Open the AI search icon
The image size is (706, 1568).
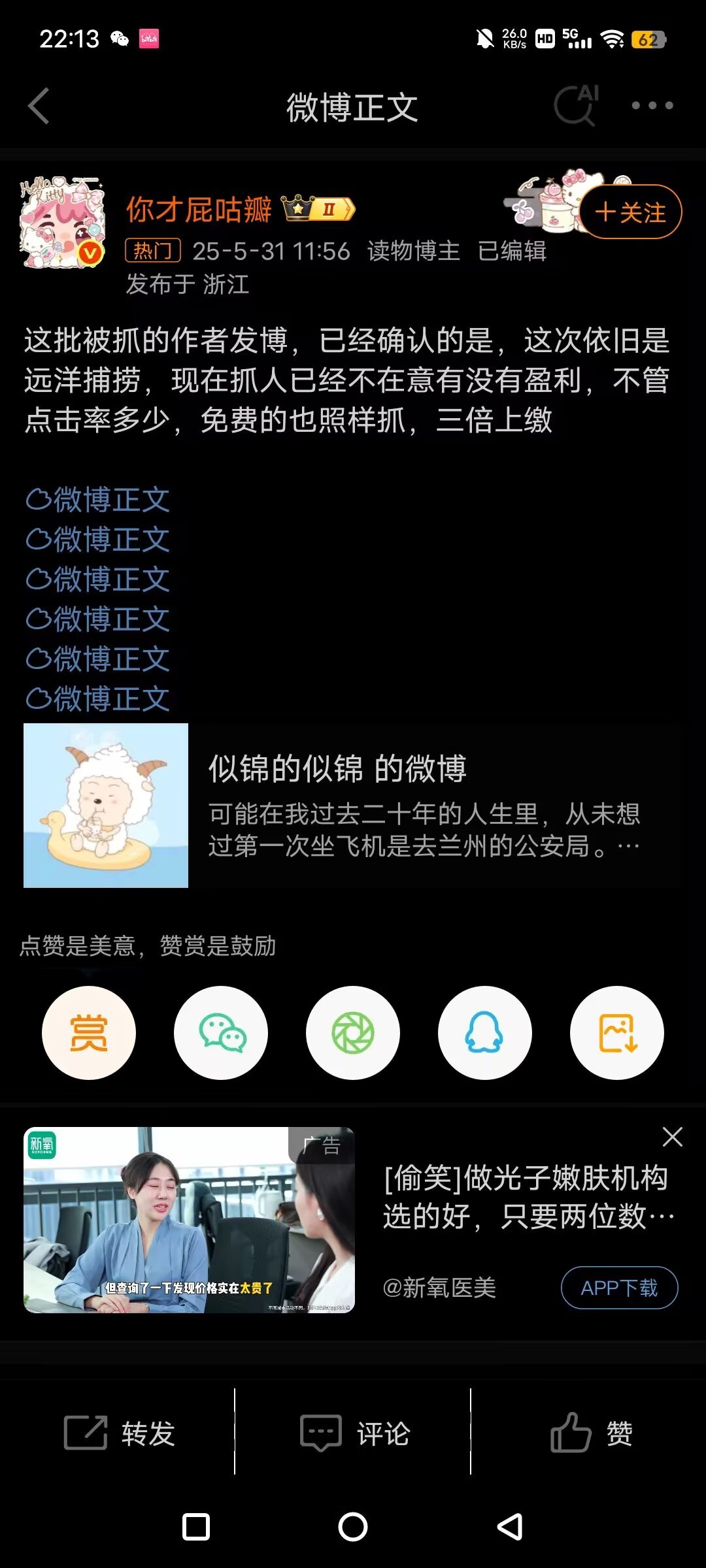(x=576, y=106)
